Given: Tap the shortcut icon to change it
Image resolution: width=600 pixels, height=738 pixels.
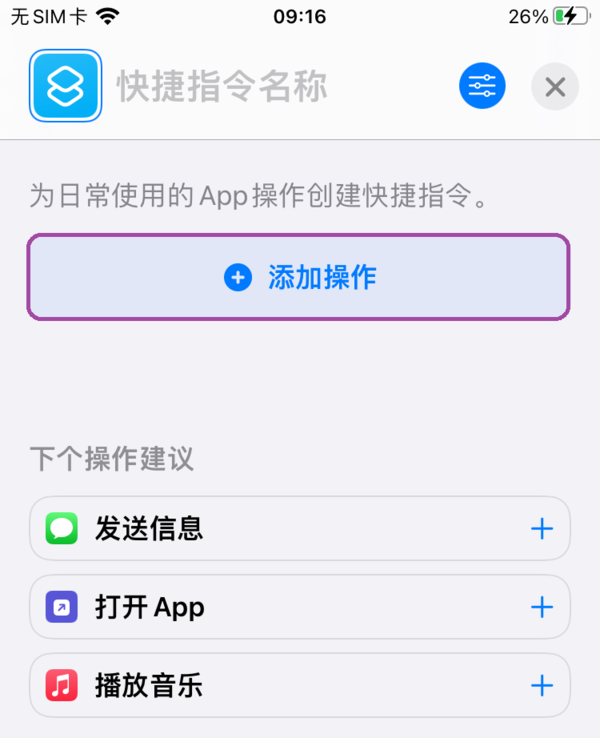Looking at the screenshot, I should tap(65, 86).
